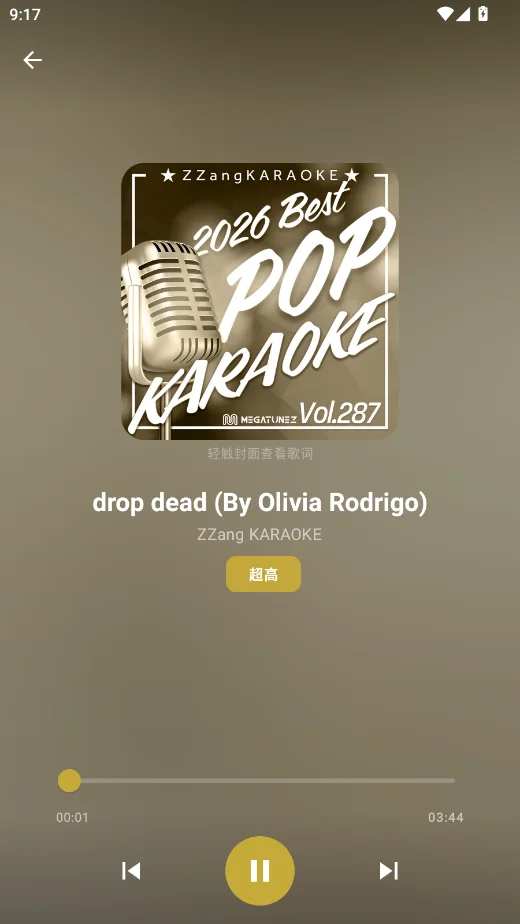The width and height of the screenshot is (520, 924).
Task: Open the 超高 audio quality selector
Action: tap(263, 574)
